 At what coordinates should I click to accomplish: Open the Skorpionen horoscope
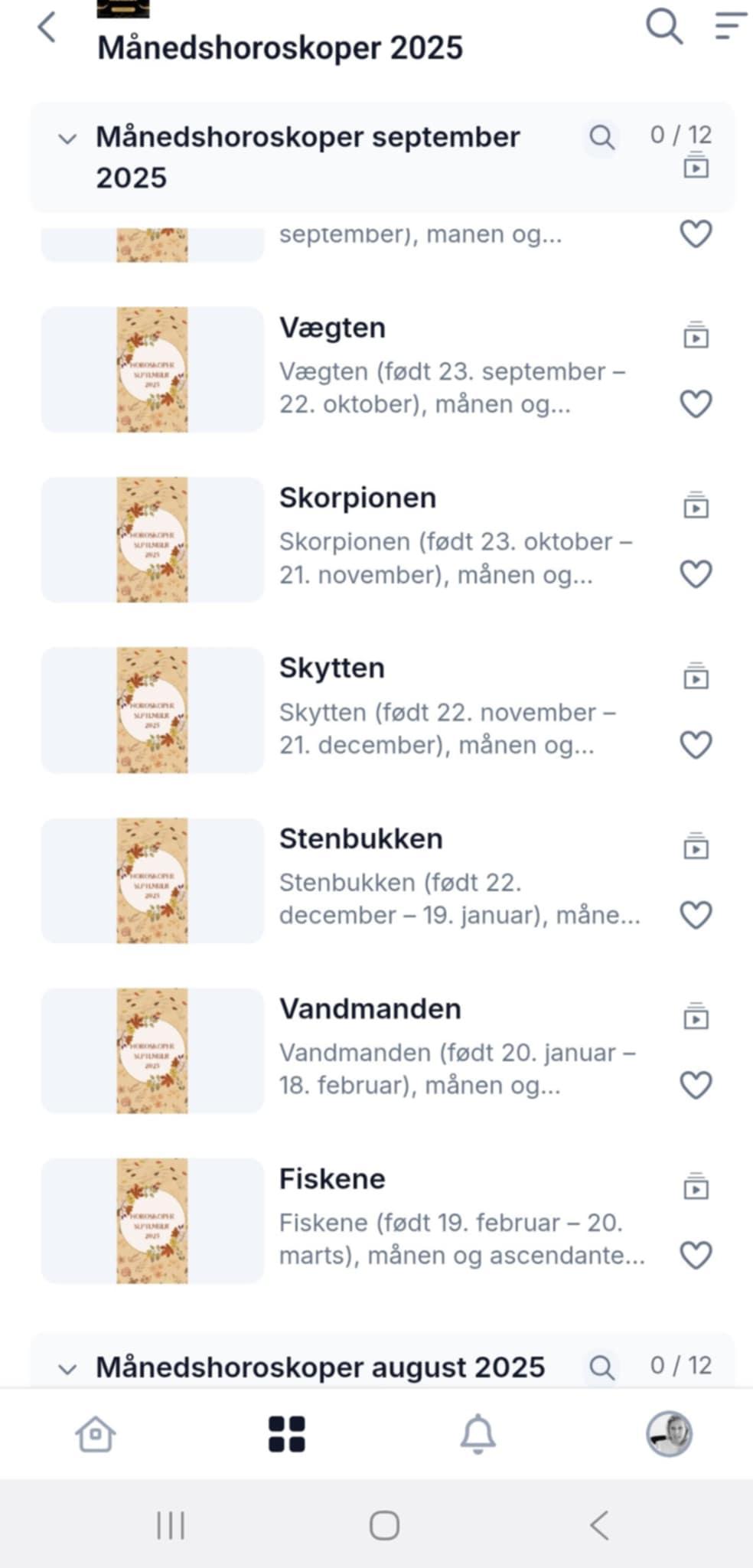(357, 498)
